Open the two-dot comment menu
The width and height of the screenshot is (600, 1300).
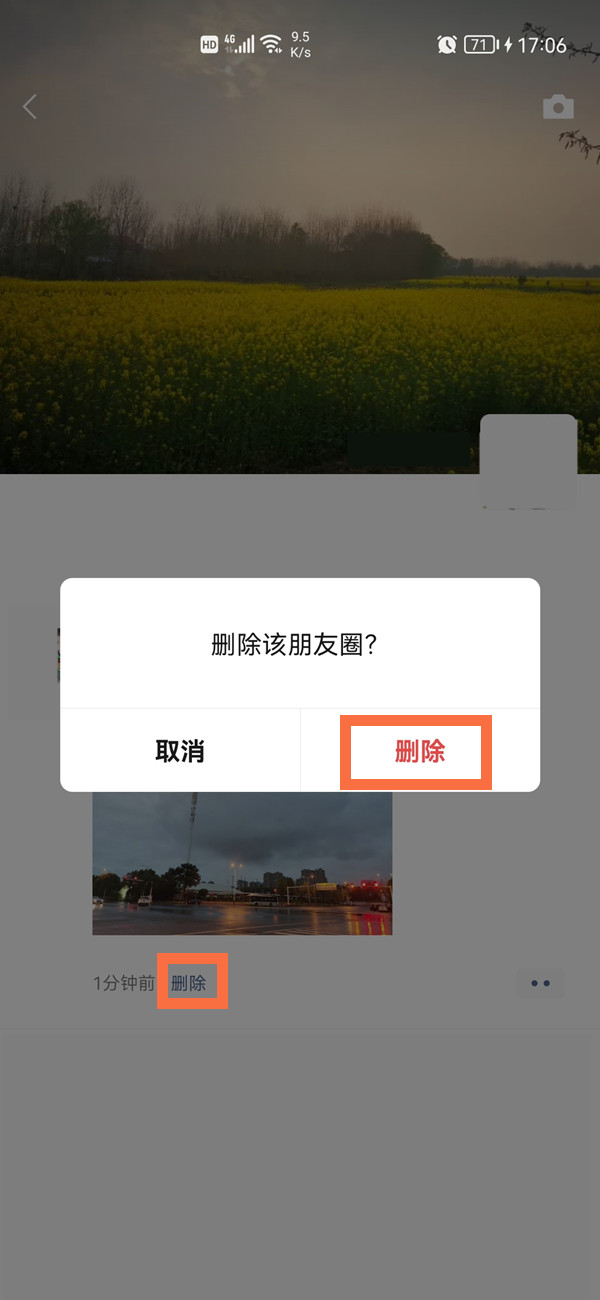coord(540,983)
